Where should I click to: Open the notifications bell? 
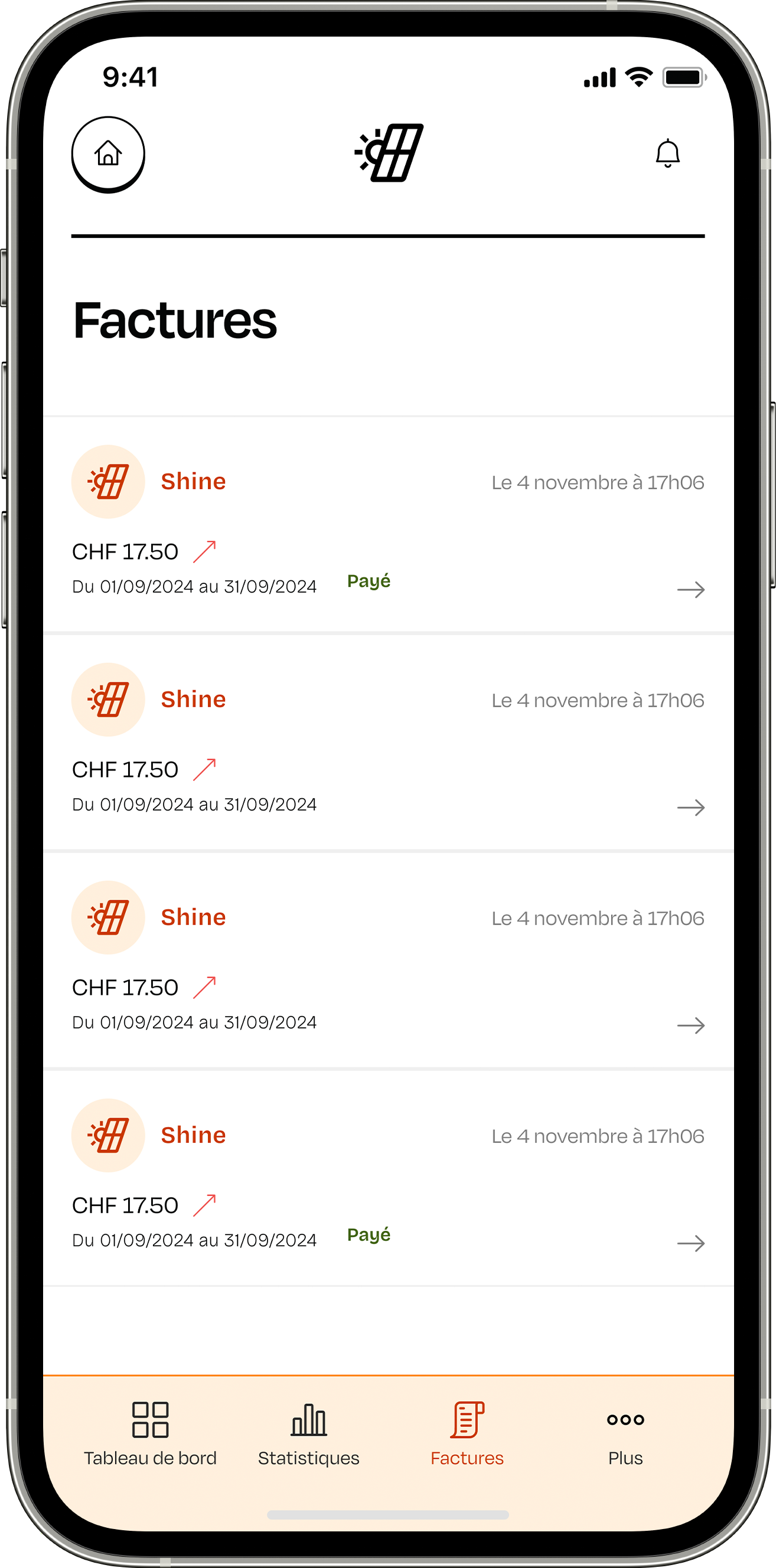[x=667, y=153]
